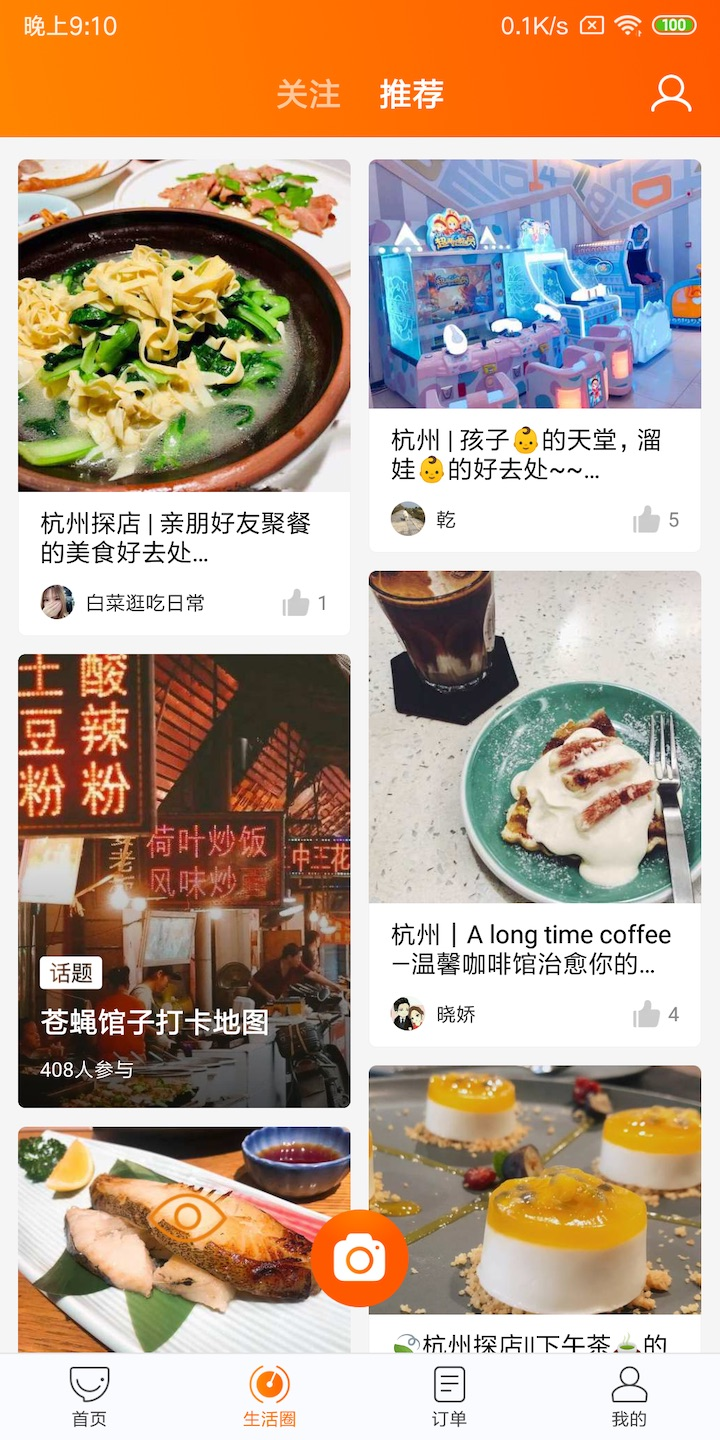Viewport: 720px width, 1440px height.
Task: Switch to the 订单 tab
Action: tap(449, 1397)
